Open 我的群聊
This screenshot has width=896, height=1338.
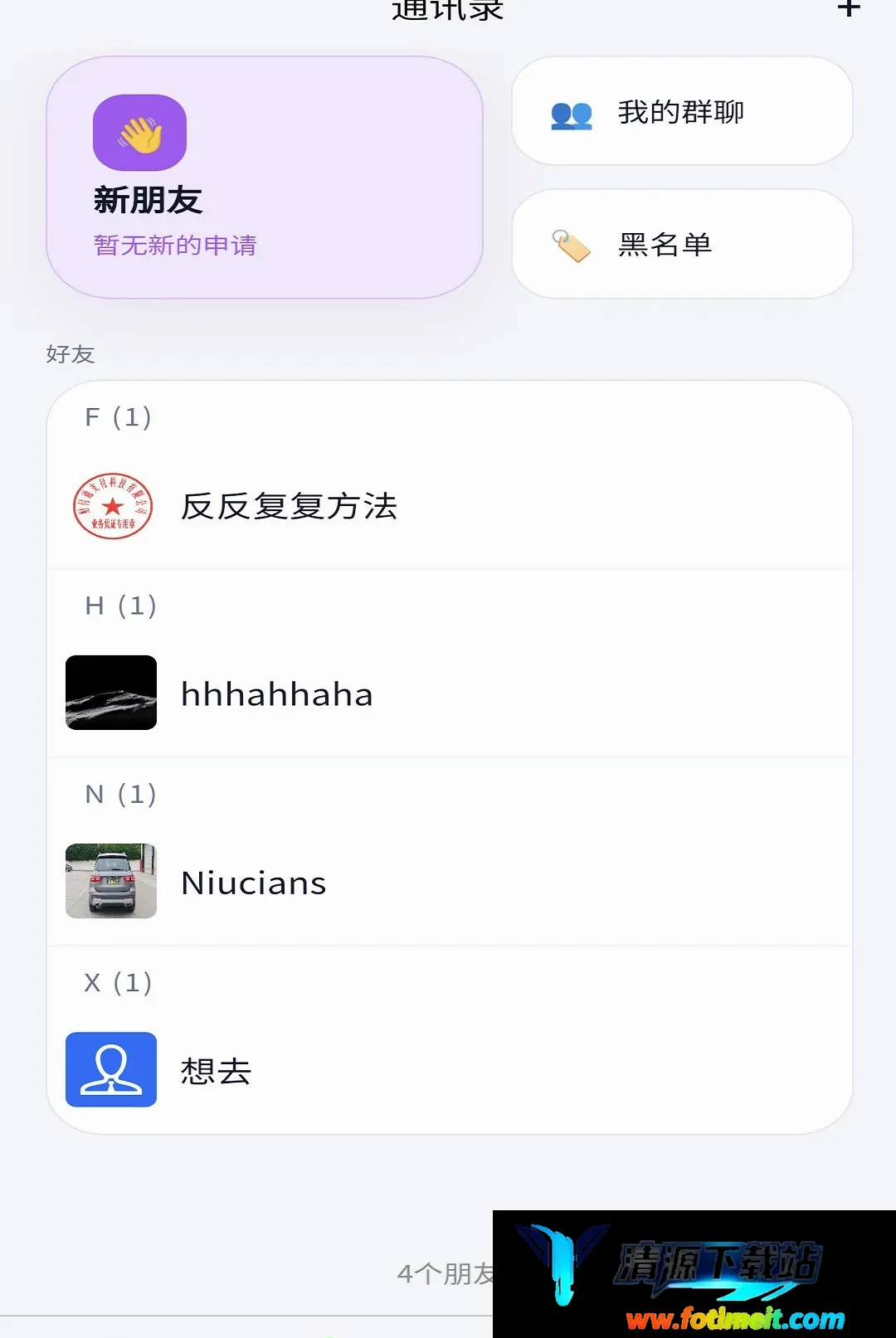click(682, 111)
